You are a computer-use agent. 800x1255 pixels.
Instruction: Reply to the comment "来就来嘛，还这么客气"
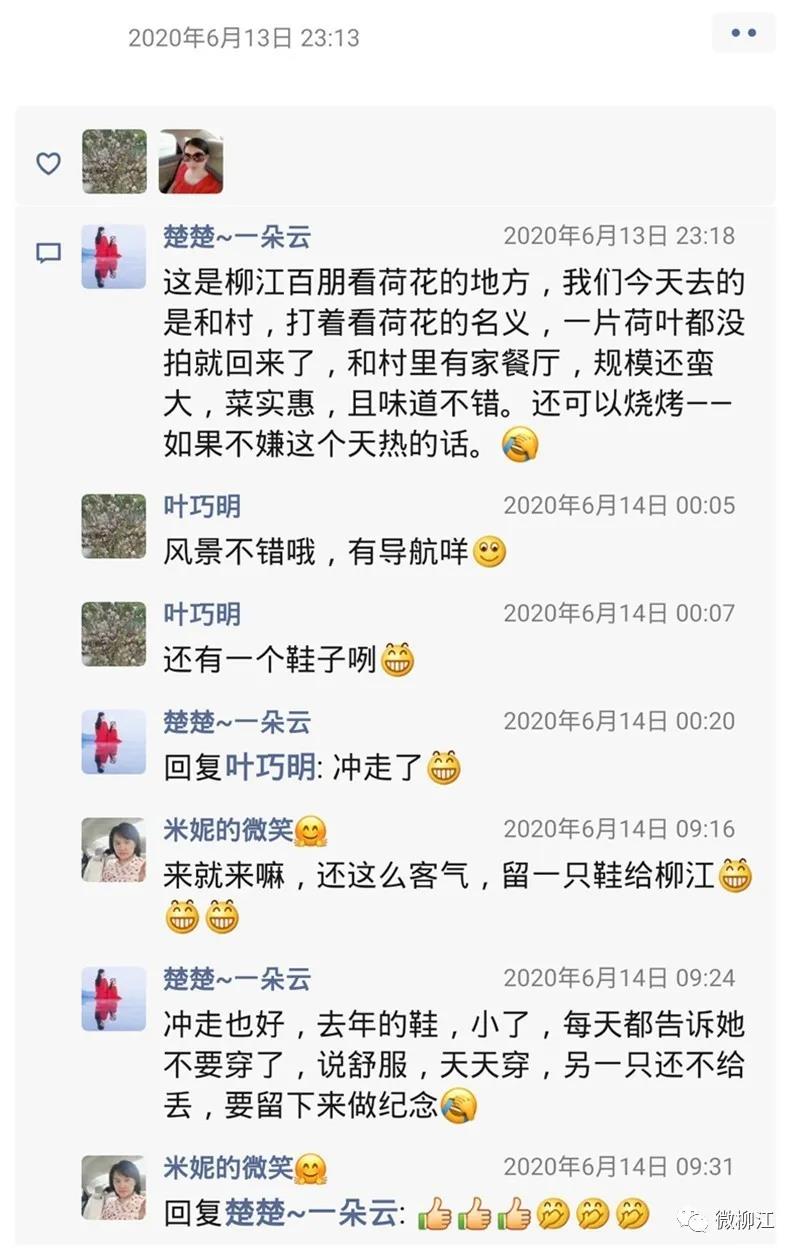[x=440, y=876]
